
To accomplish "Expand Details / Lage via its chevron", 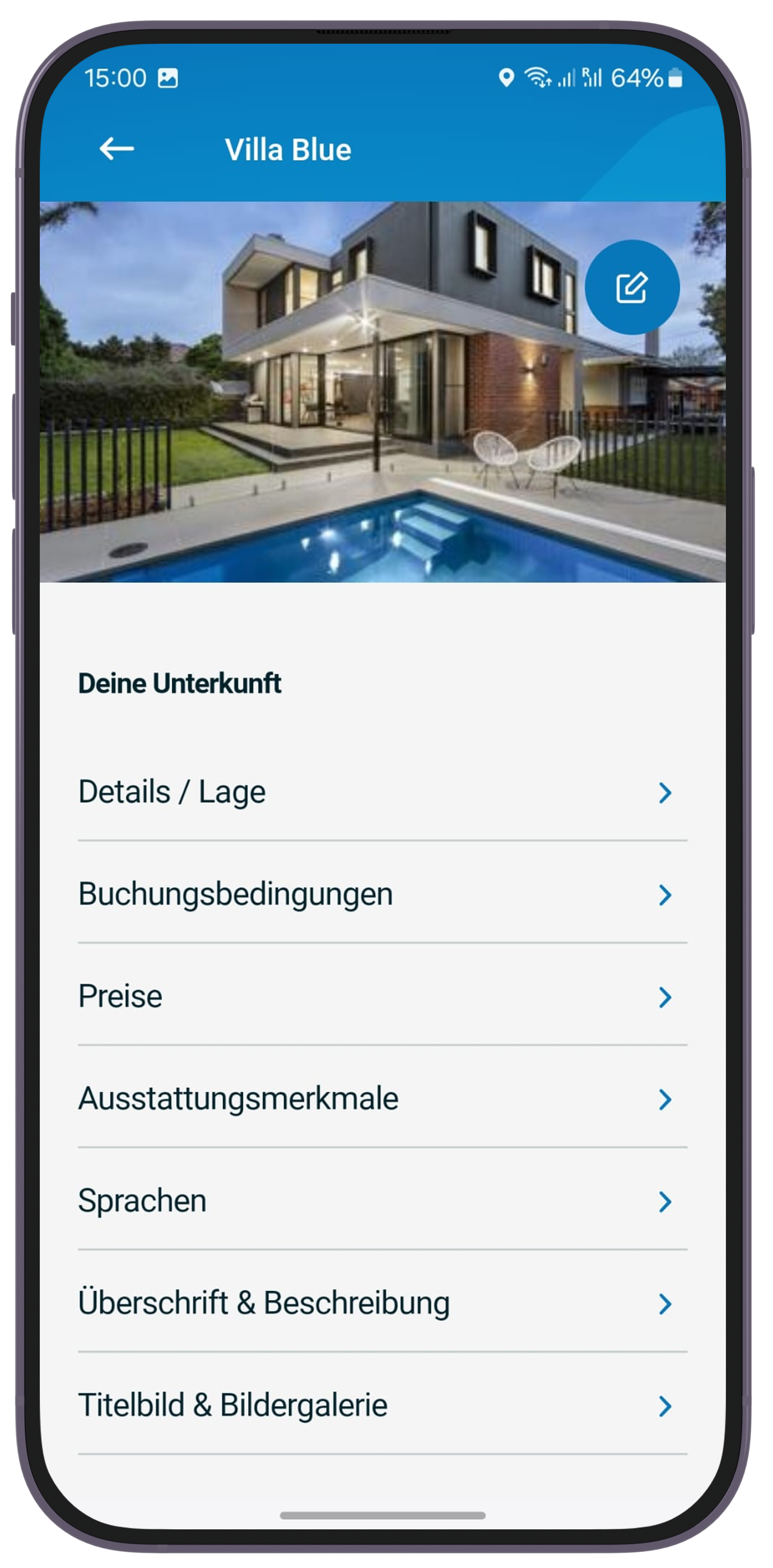I will pyautogui.click(x=665, y=791).
